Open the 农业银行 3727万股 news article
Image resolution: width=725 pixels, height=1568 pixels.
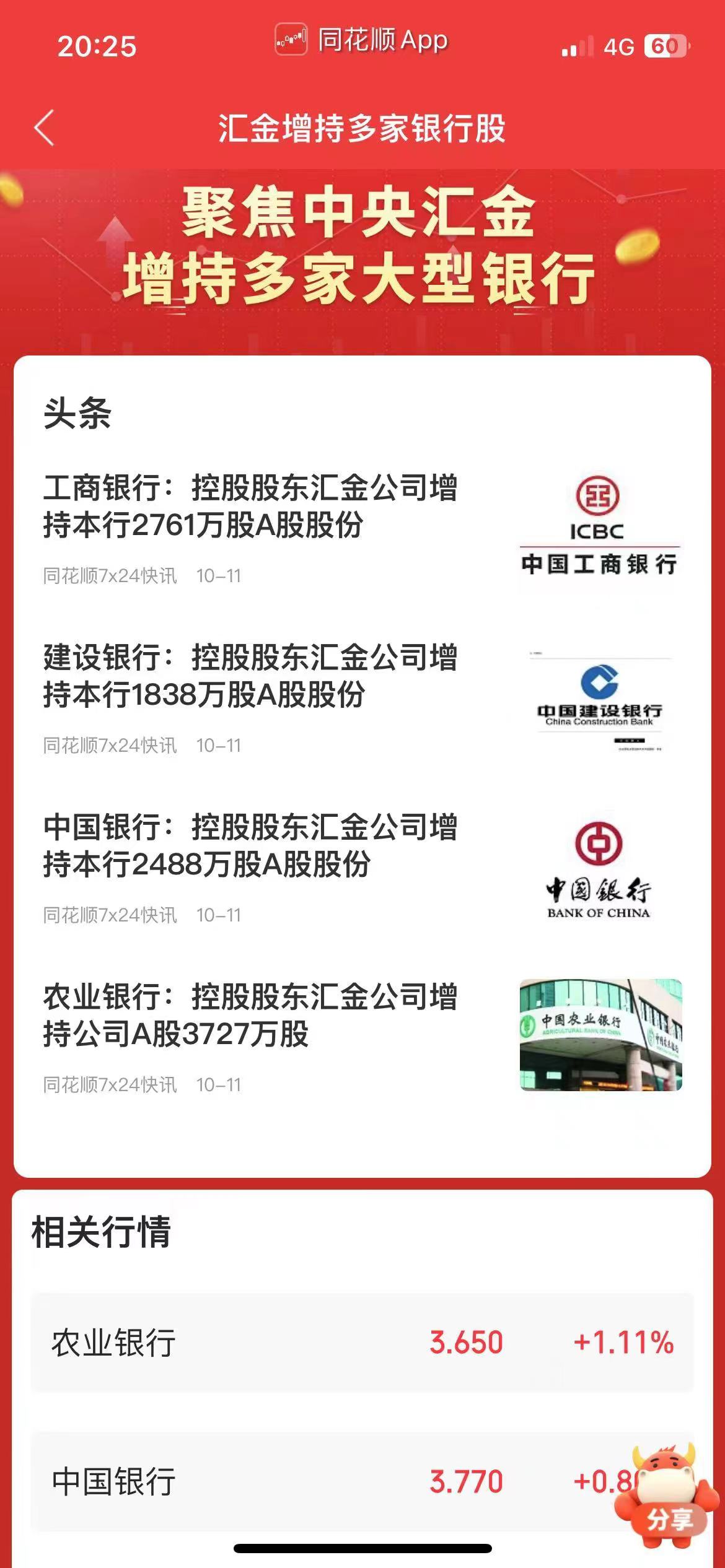250,1015
